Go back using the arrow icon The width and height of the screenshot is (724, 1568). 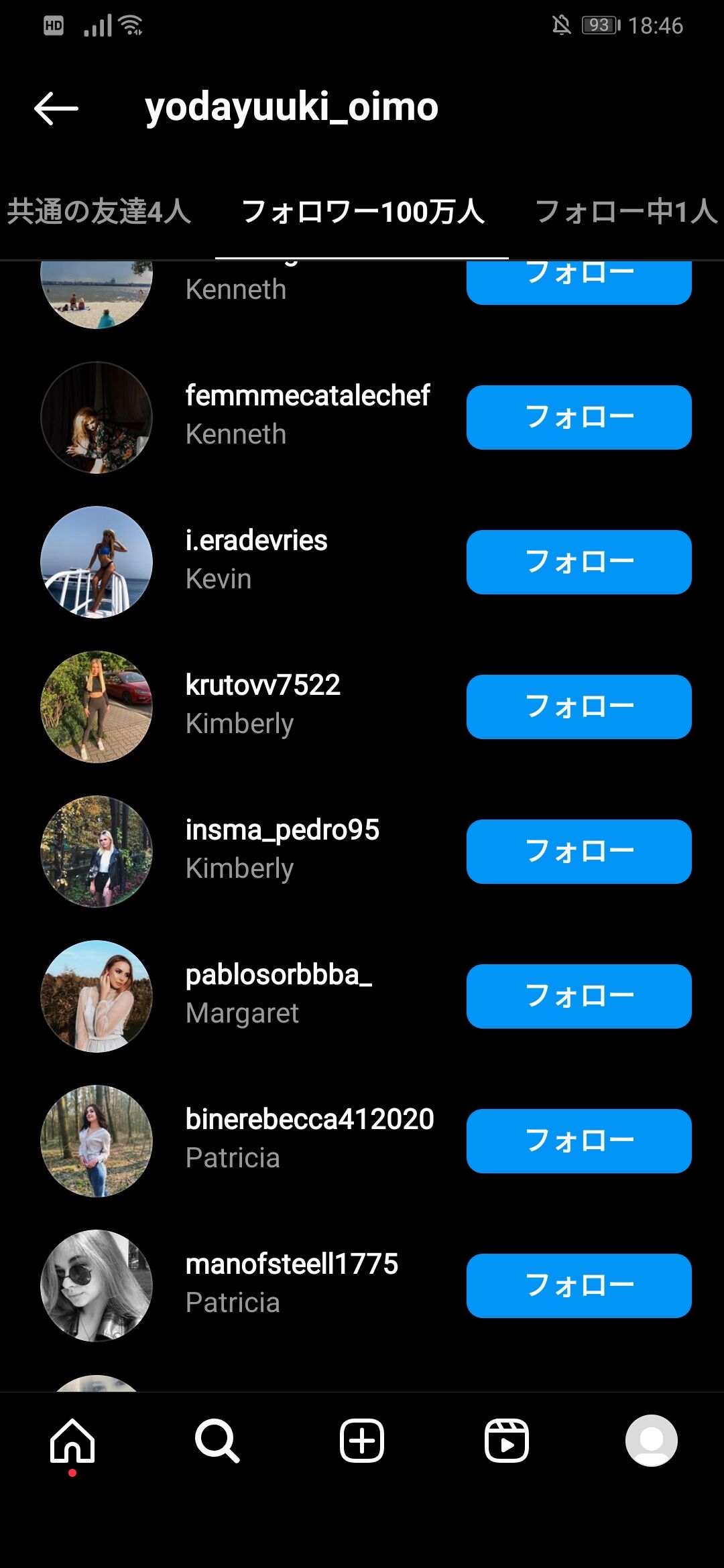click(56, 109)
